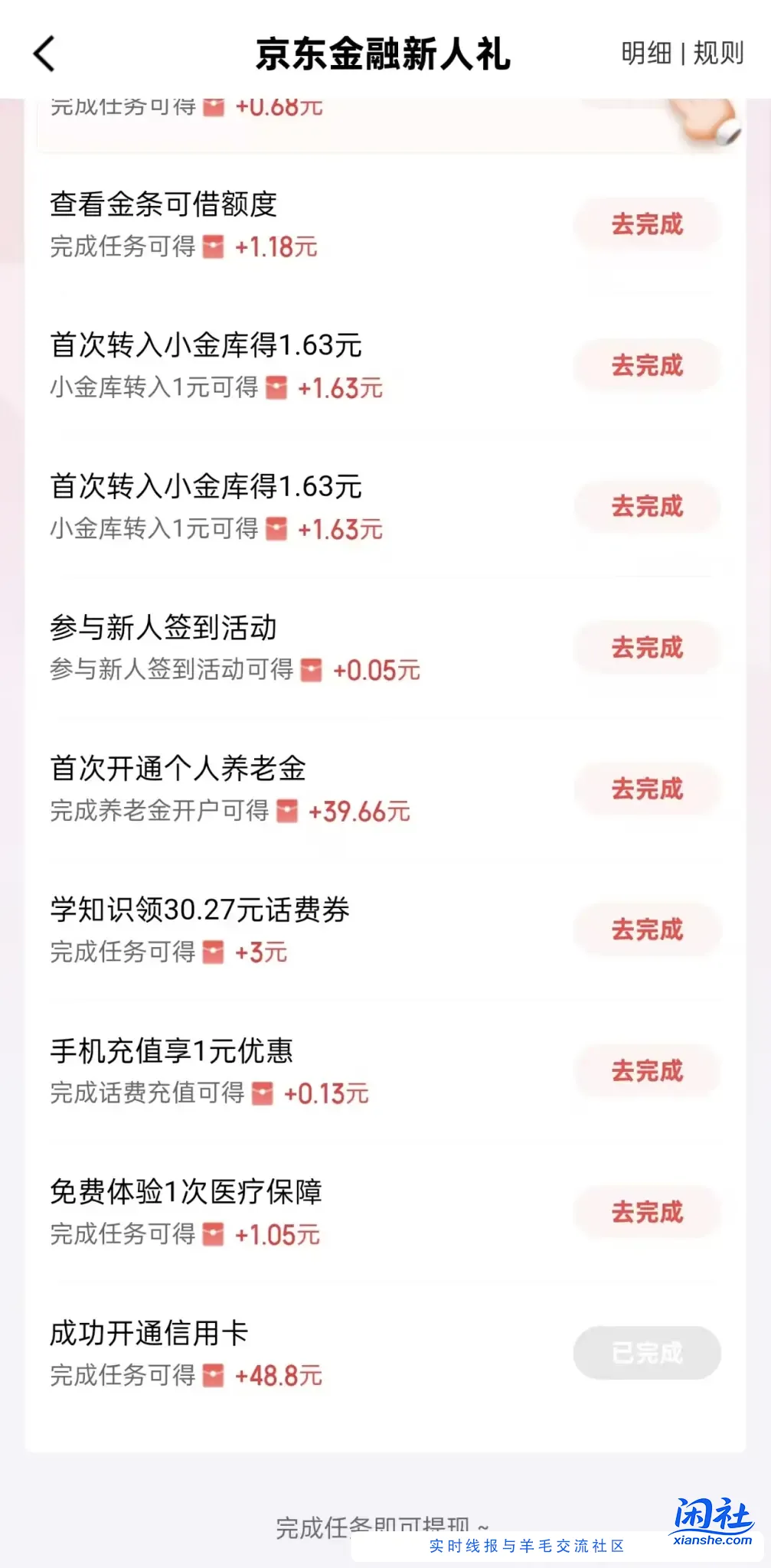Tap the 已完成 button for 成功开通信用卡

pos(647,1354)
